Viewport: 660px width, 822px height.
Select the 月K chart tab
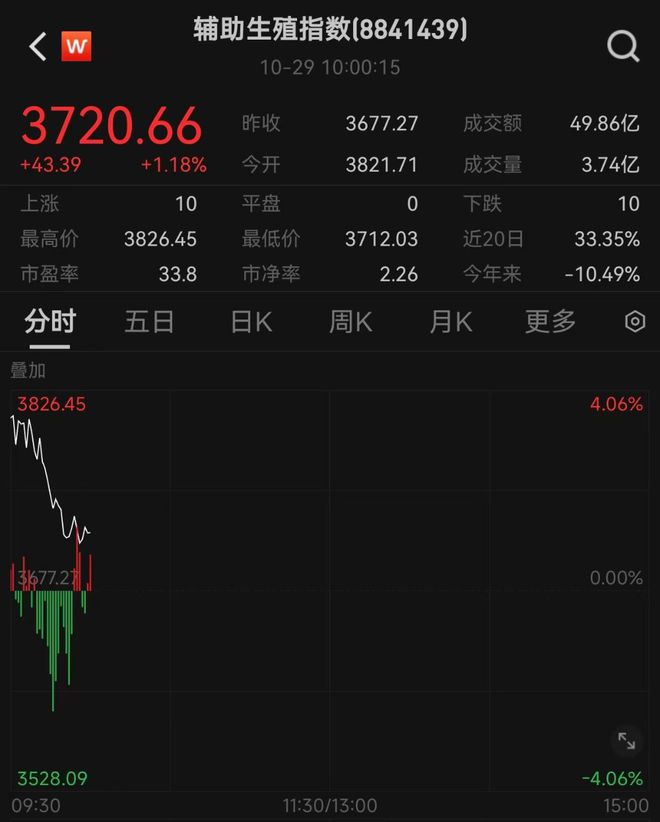[x=450, y=321]
